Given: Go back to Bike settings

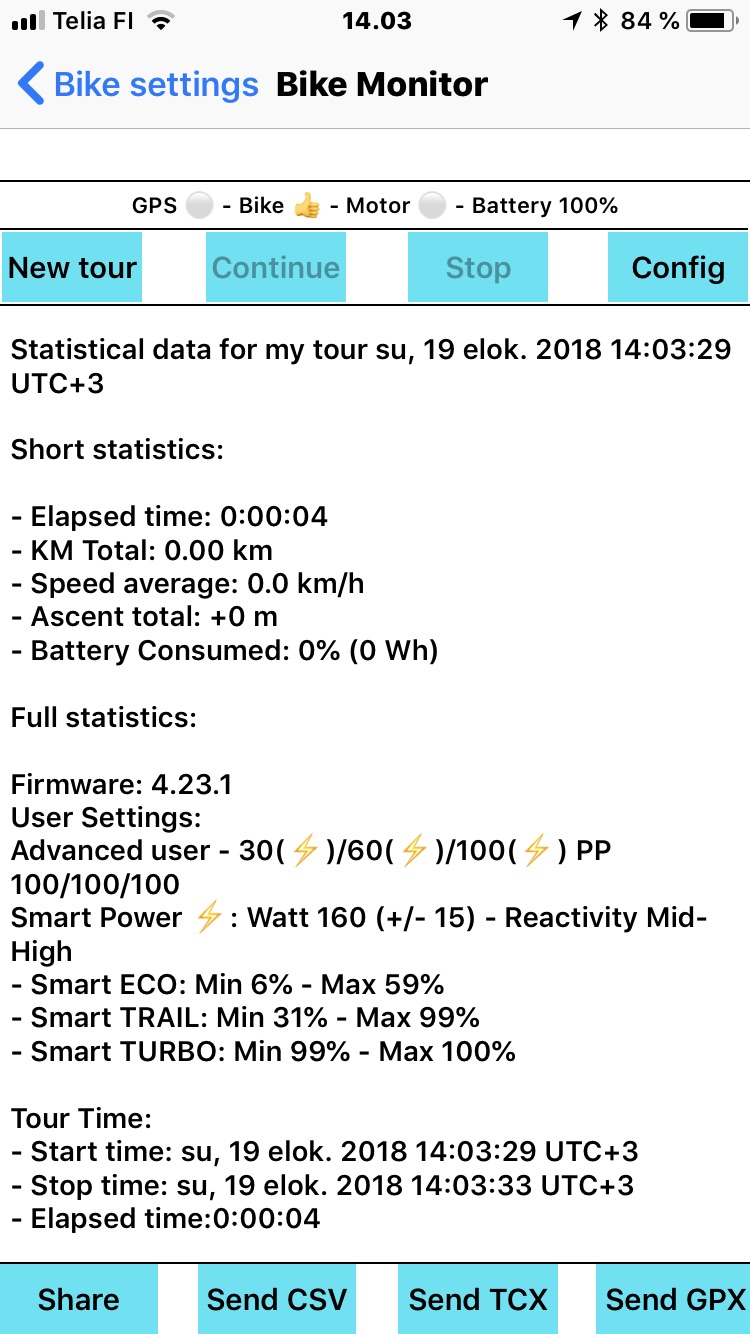Looking at the screenshot, I should [x=138, y=85].
